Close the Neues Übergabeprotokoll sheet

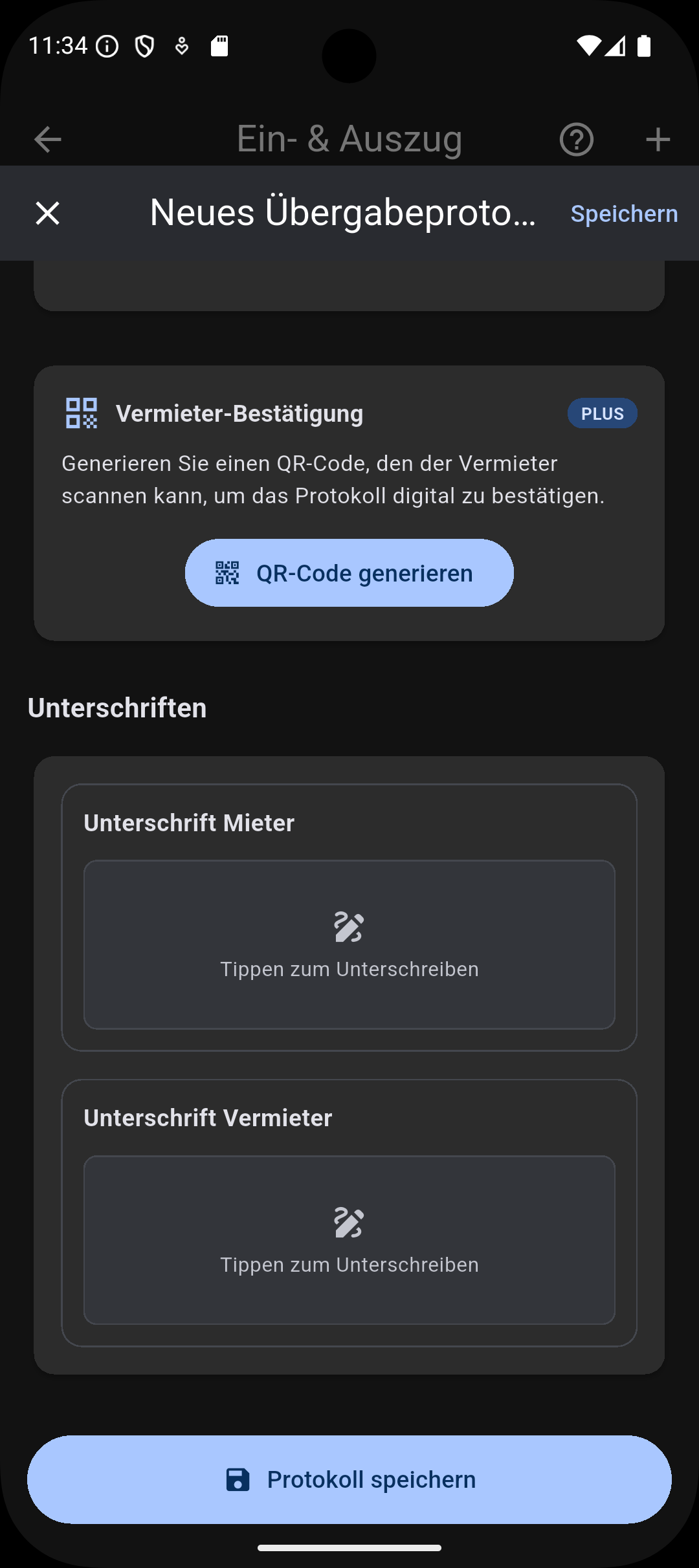pos(47,213)
